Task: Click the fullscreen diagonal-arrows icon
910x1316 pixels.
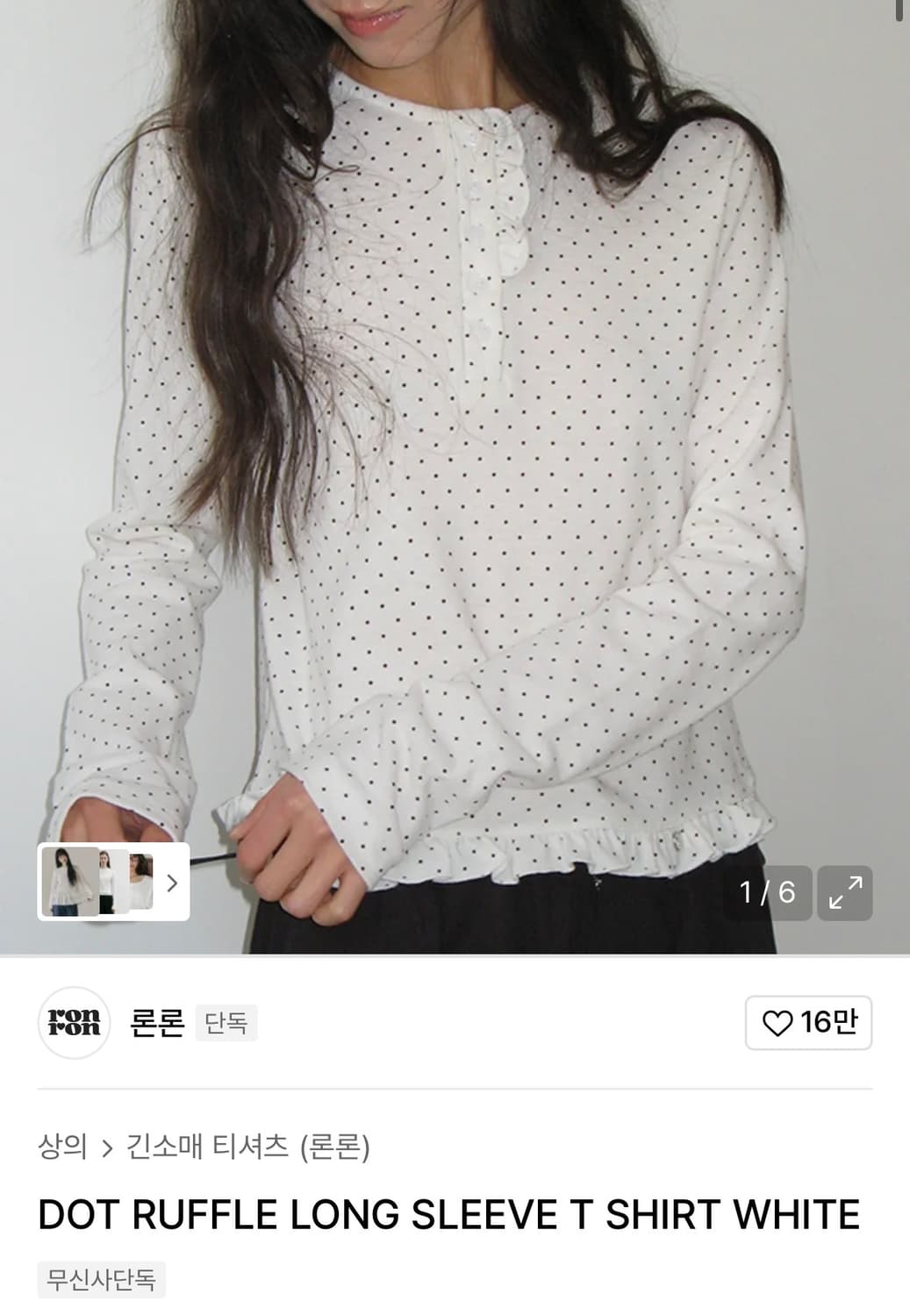Action: (845, 893)
